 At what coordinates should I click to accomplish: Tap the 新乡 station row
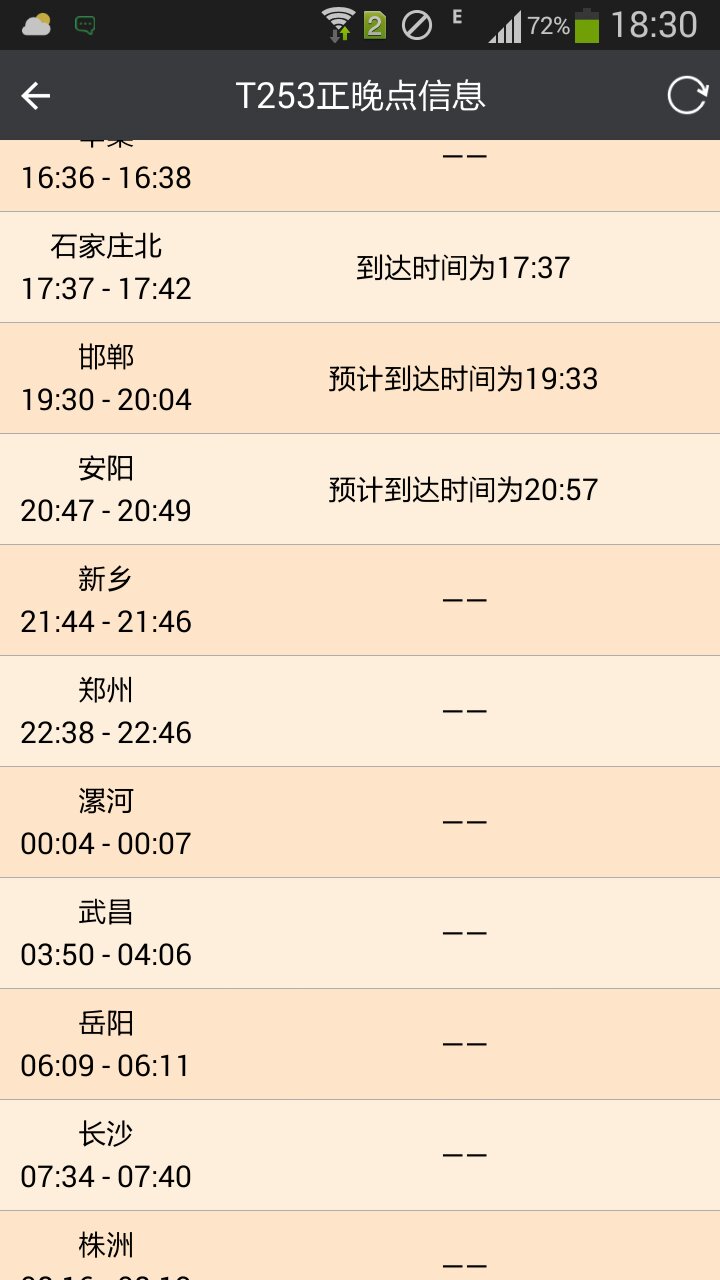point(360,599)
